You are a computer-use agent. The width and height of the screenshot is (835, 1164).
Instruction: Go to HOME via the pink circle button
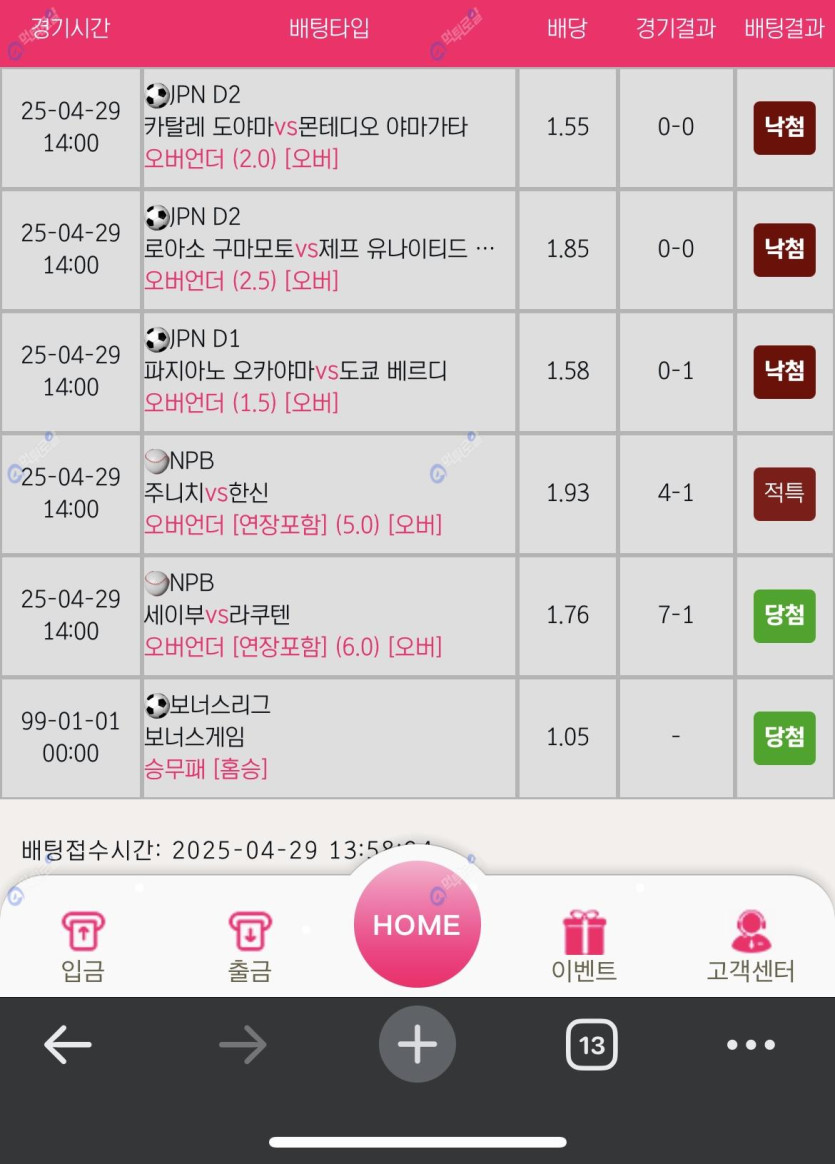tap(417, 924)
